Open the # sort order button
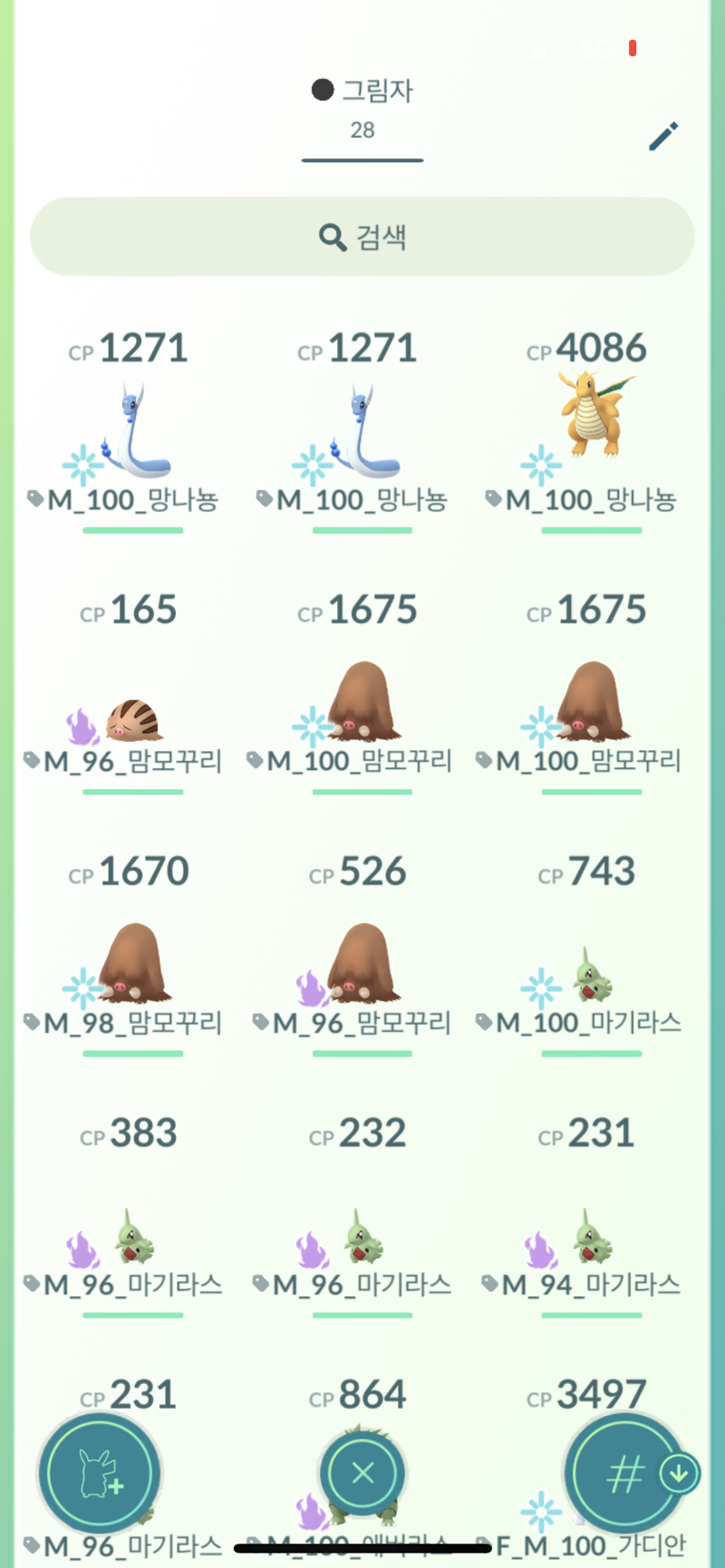 point(625,1474)
